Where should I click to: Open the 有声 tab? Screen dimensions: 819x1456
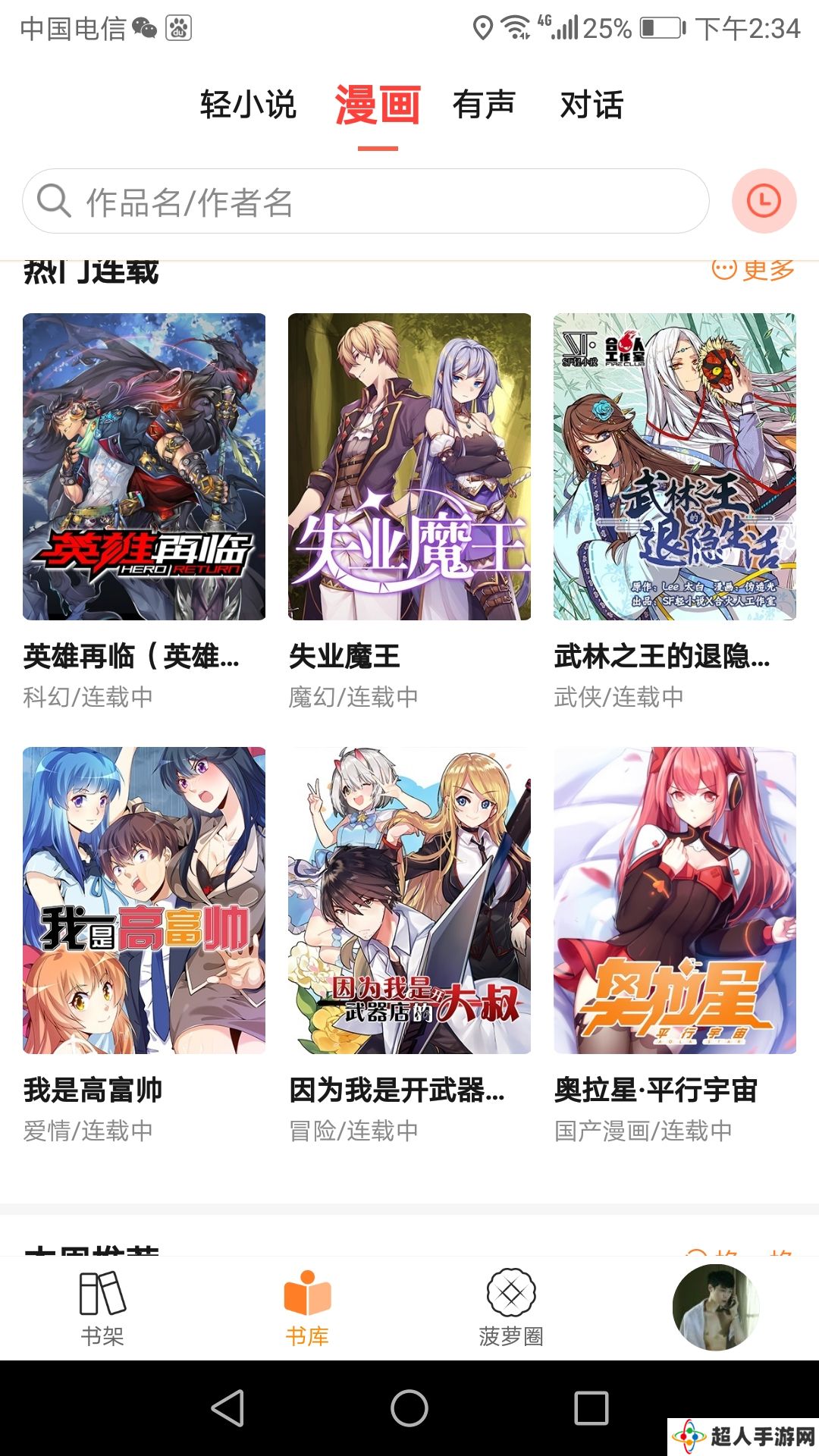[x=484, y=105]
